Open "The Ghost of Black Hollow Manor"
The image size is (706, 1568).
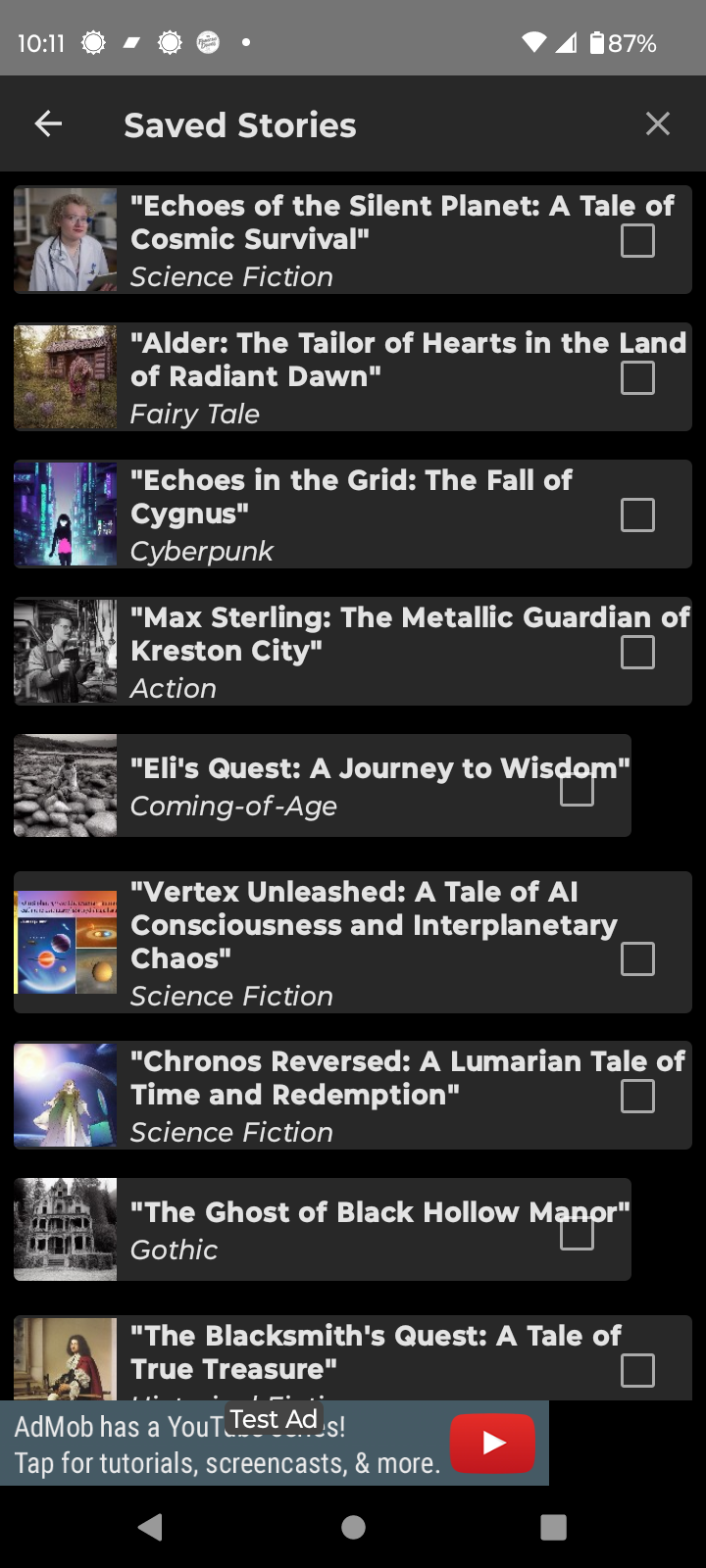pos(323,1229)
